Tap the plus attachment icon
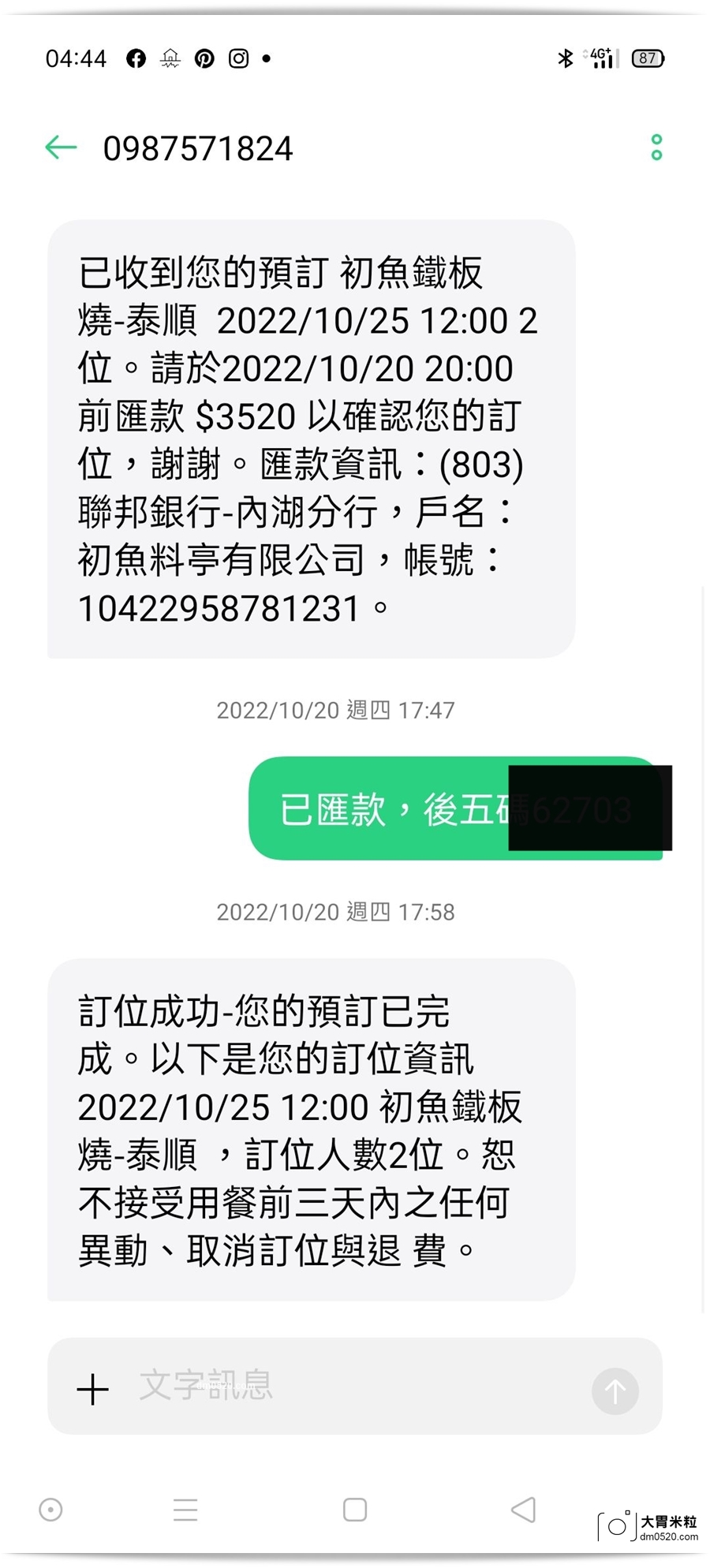 coord(92,1389)
